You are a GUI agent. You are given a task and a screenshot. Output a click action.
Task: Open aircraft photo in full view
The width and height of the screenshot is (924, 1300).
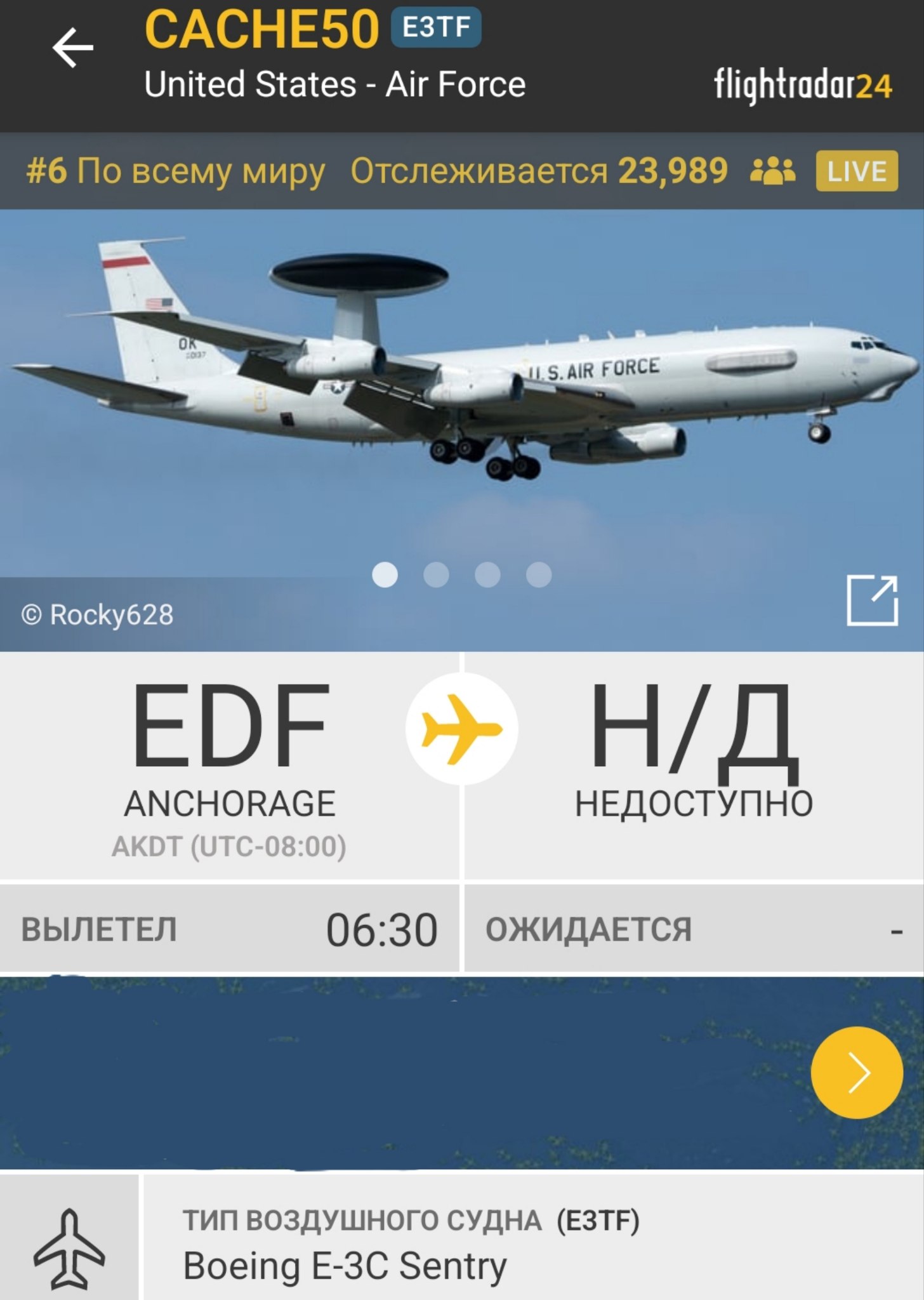pyautogui.click(x=872, y=600)
